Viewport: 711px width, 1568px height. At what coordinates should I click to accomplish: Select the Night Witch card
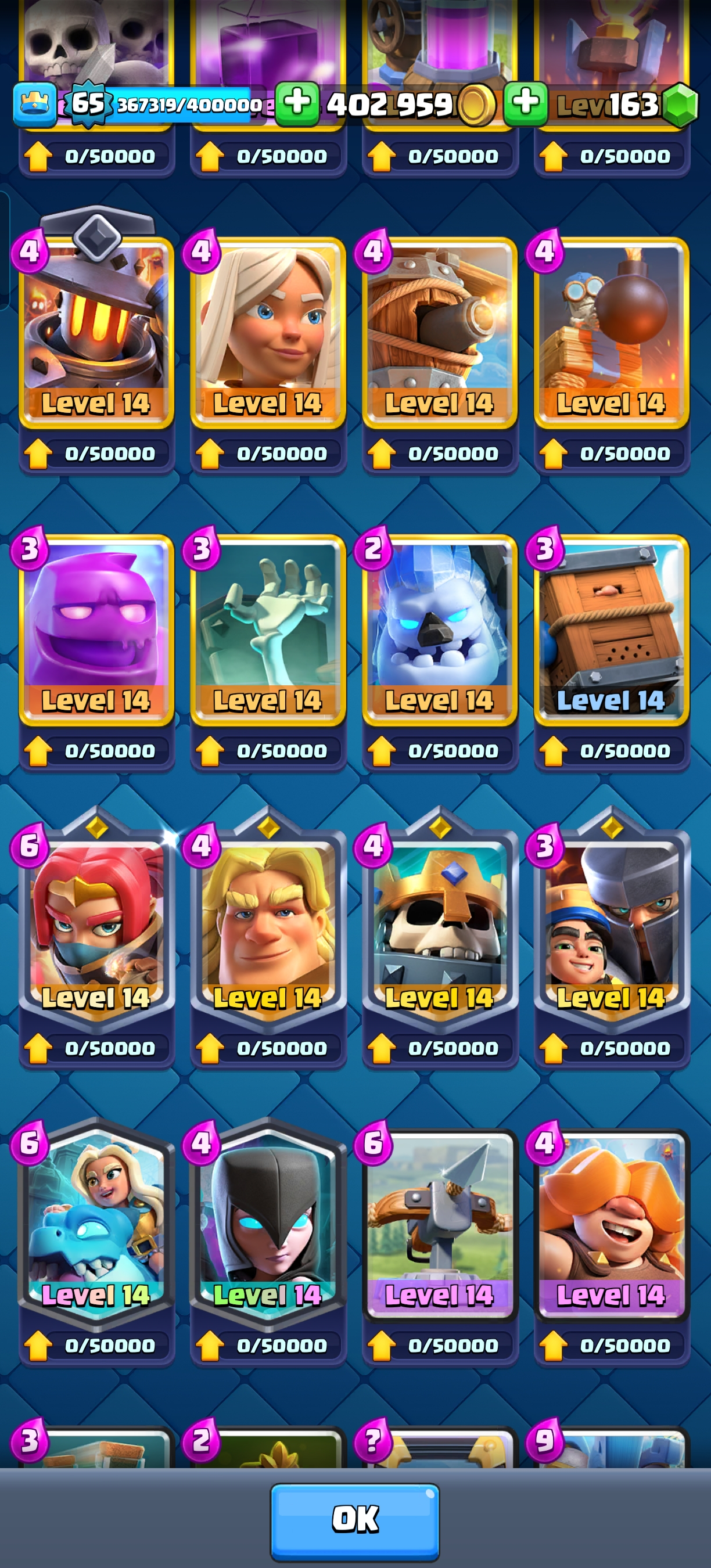tap(268, 1223)
